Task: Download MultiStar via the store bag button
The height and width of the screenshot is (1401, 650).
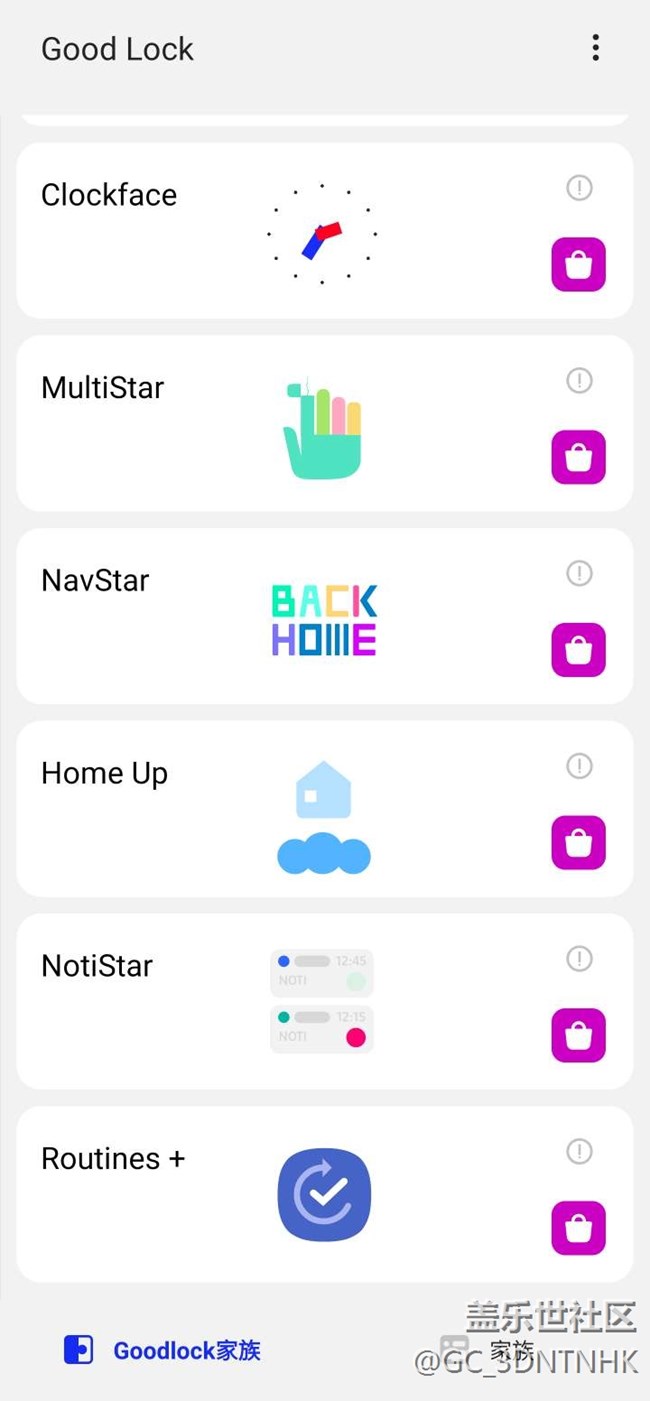Action: point(579,458)
